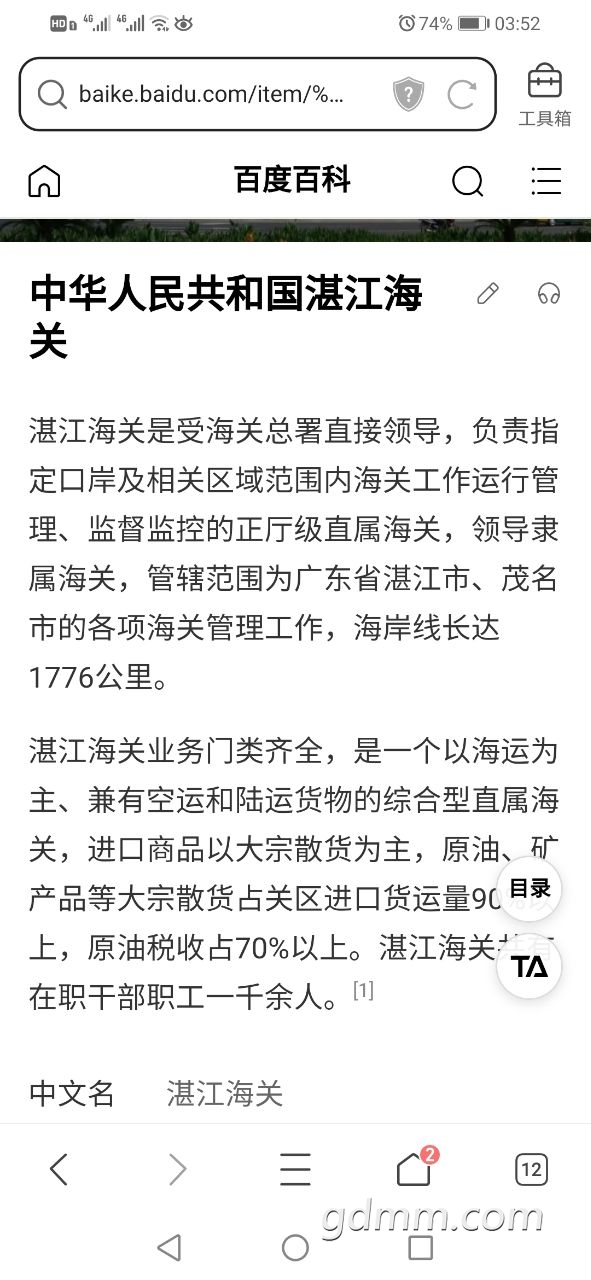Go back in browser bottom toolbar
The height and width of the screenshot is (1280, 591).
point(59,1168)
